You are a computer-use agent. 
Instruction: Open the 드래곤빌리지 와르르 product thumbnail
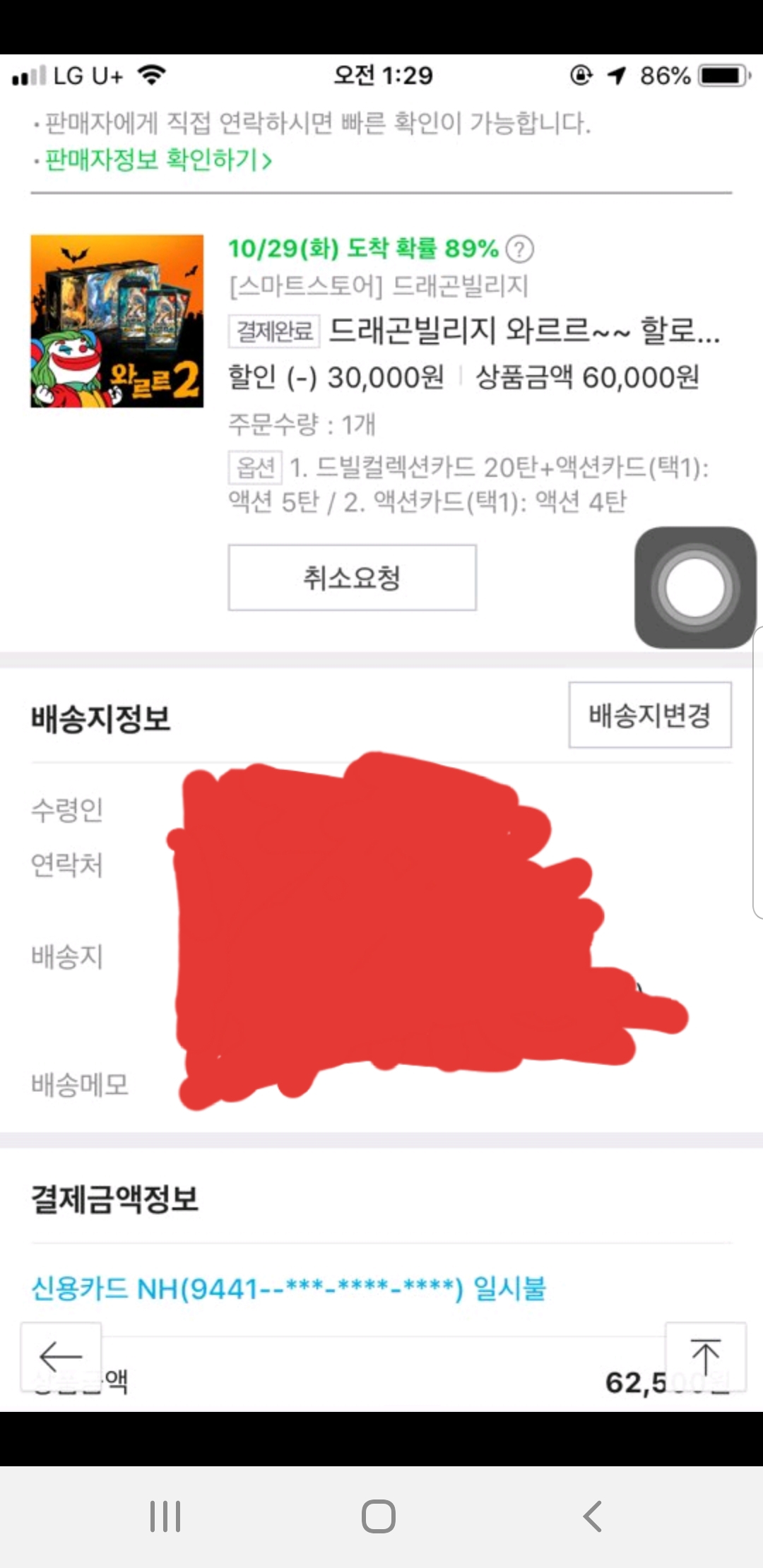[117, 321]
